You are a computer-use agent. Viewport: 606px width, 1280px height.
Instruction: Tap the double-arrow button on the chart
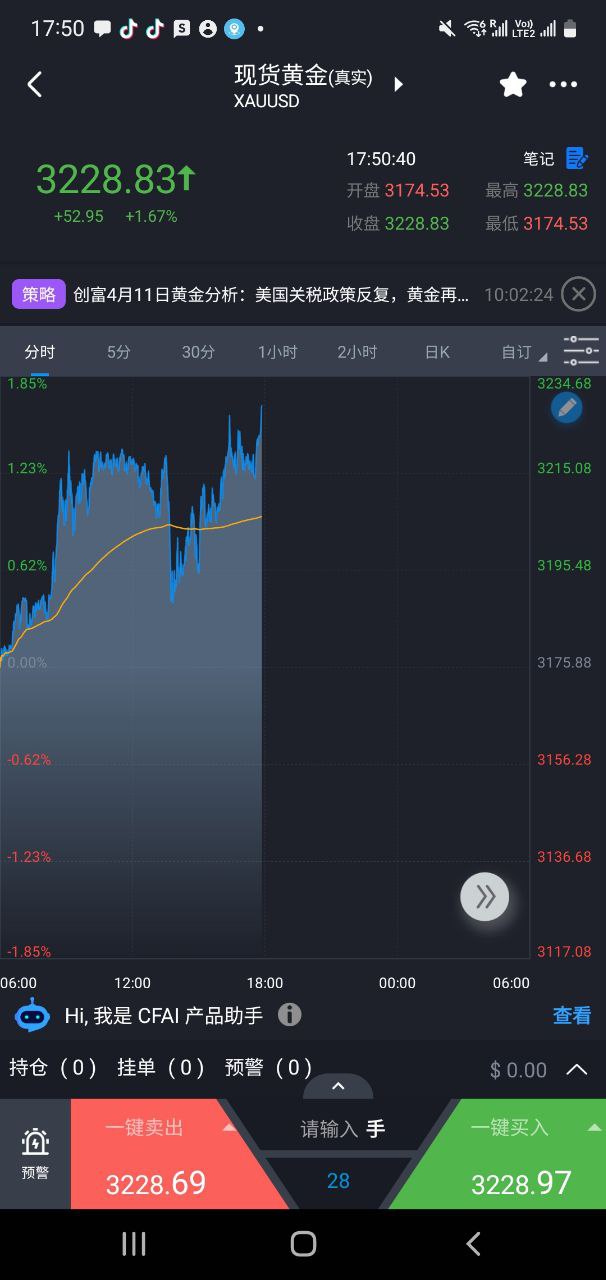[485, 896]
